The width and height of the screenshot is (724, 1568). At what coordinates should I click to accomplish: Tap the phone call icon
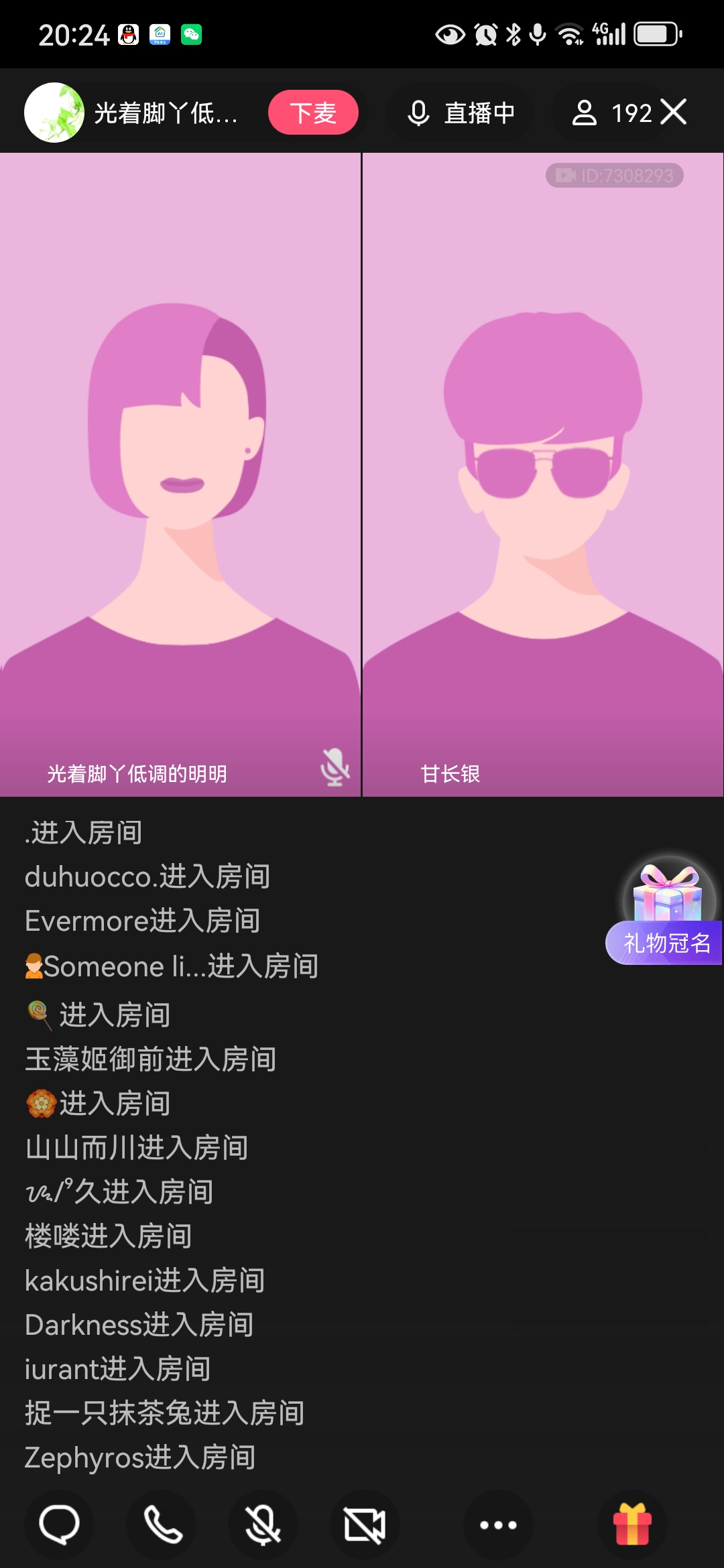coord(162,1525)
